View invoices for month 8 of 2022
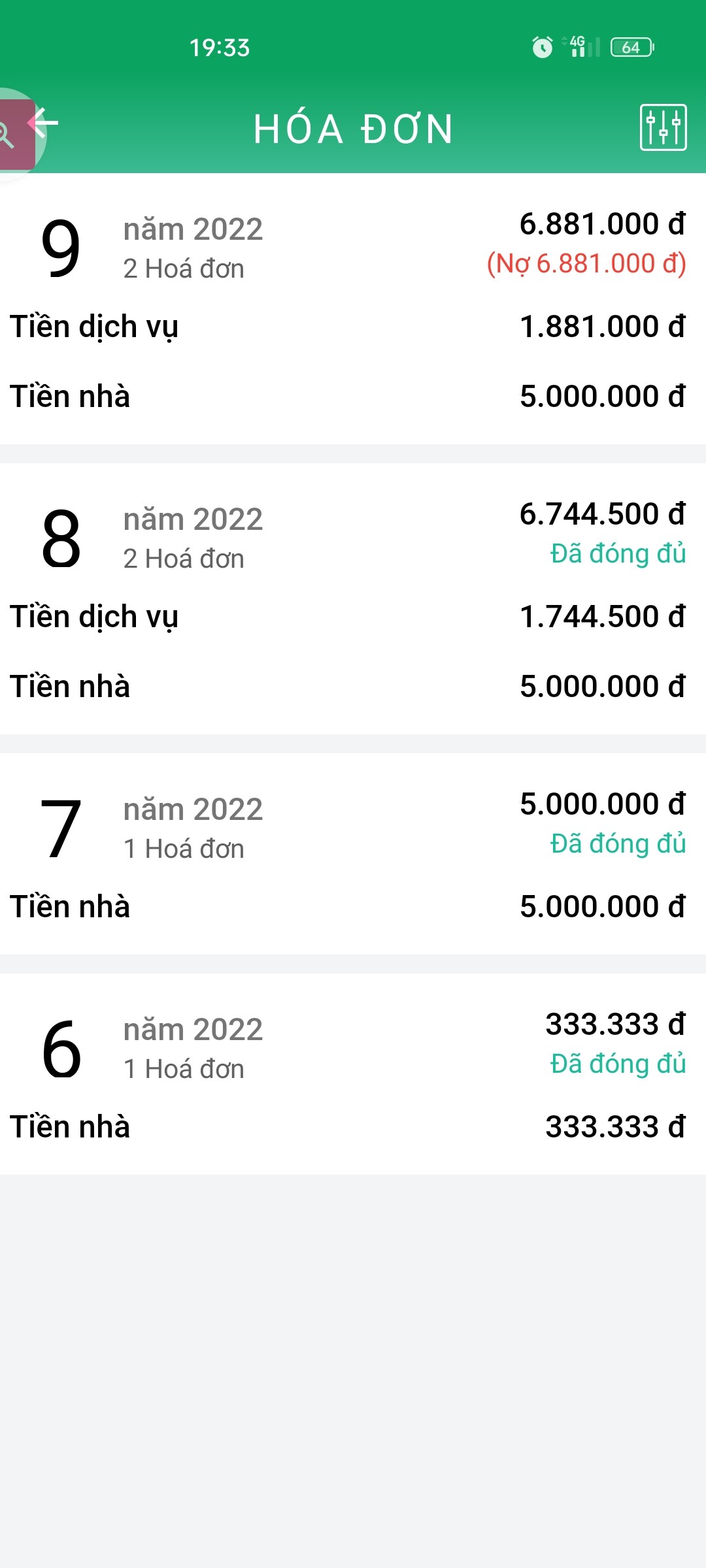Image resolution: width=706 pixels, height=1568 pixels. pyautogui.click(x=353, y=598)
